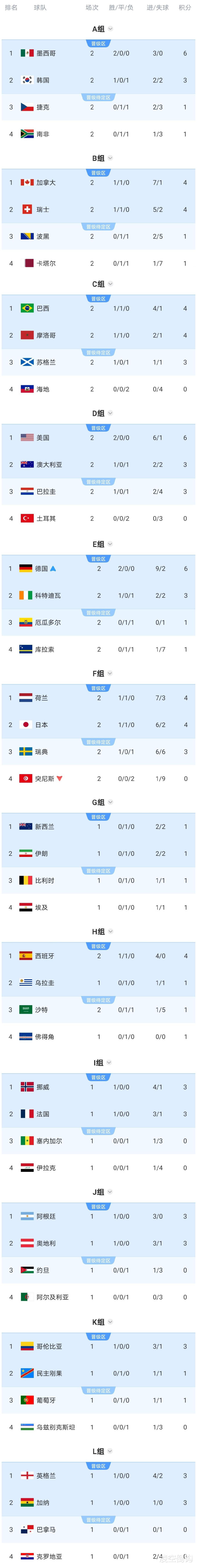Toggle the L组 group chevron
This screenshot has height=1568, width=197.
(110, 1451)
